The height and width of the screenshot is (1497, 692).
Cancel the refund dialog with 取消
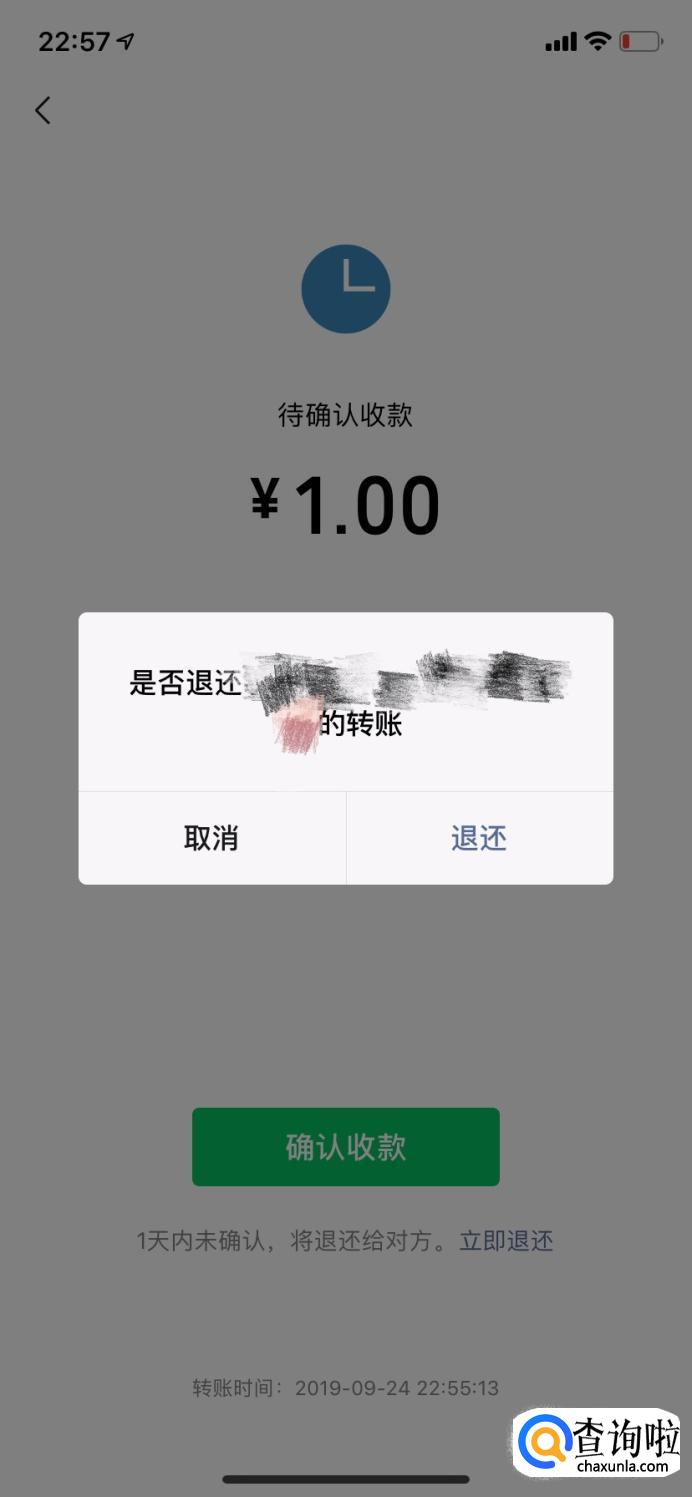(211, 838)
